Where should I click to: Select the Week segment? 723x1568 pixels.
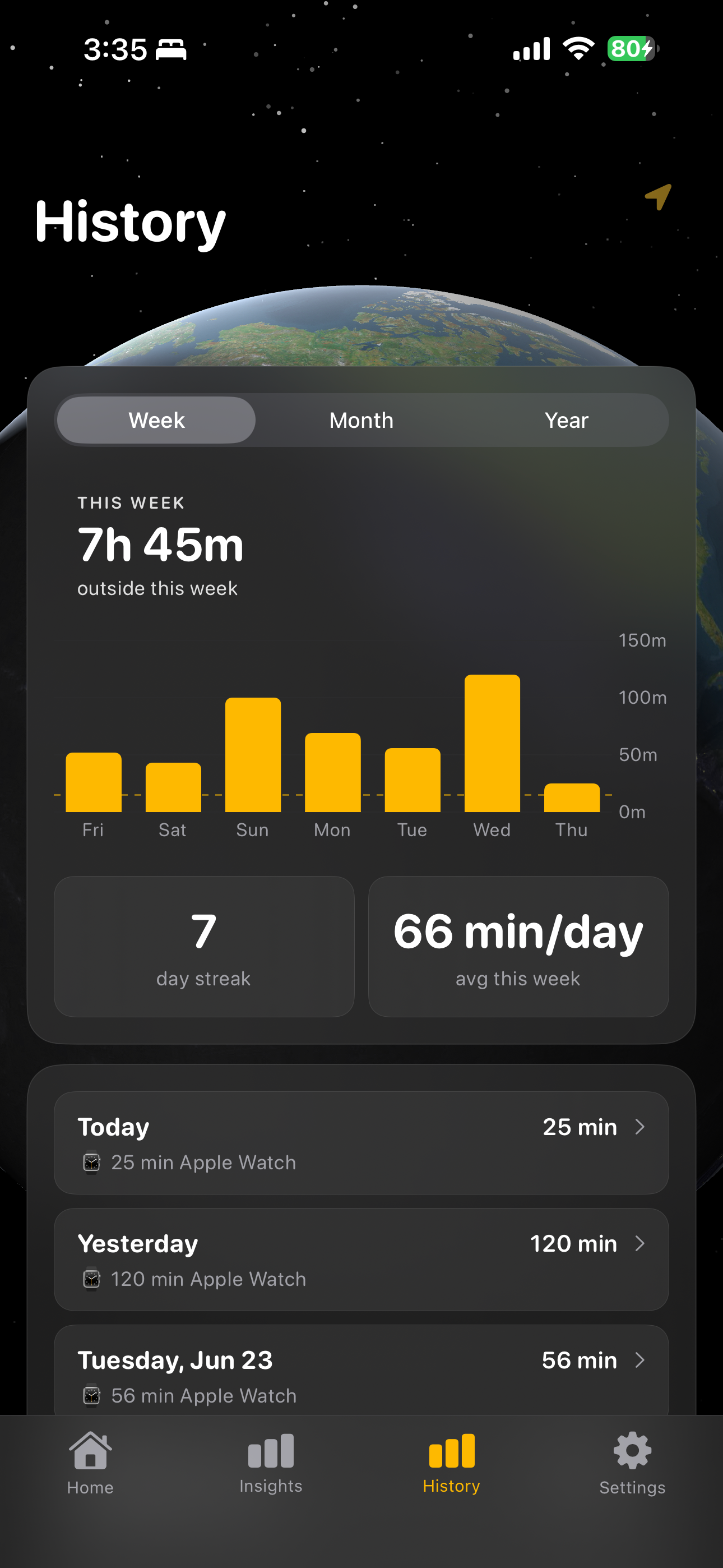pos(156,420)
